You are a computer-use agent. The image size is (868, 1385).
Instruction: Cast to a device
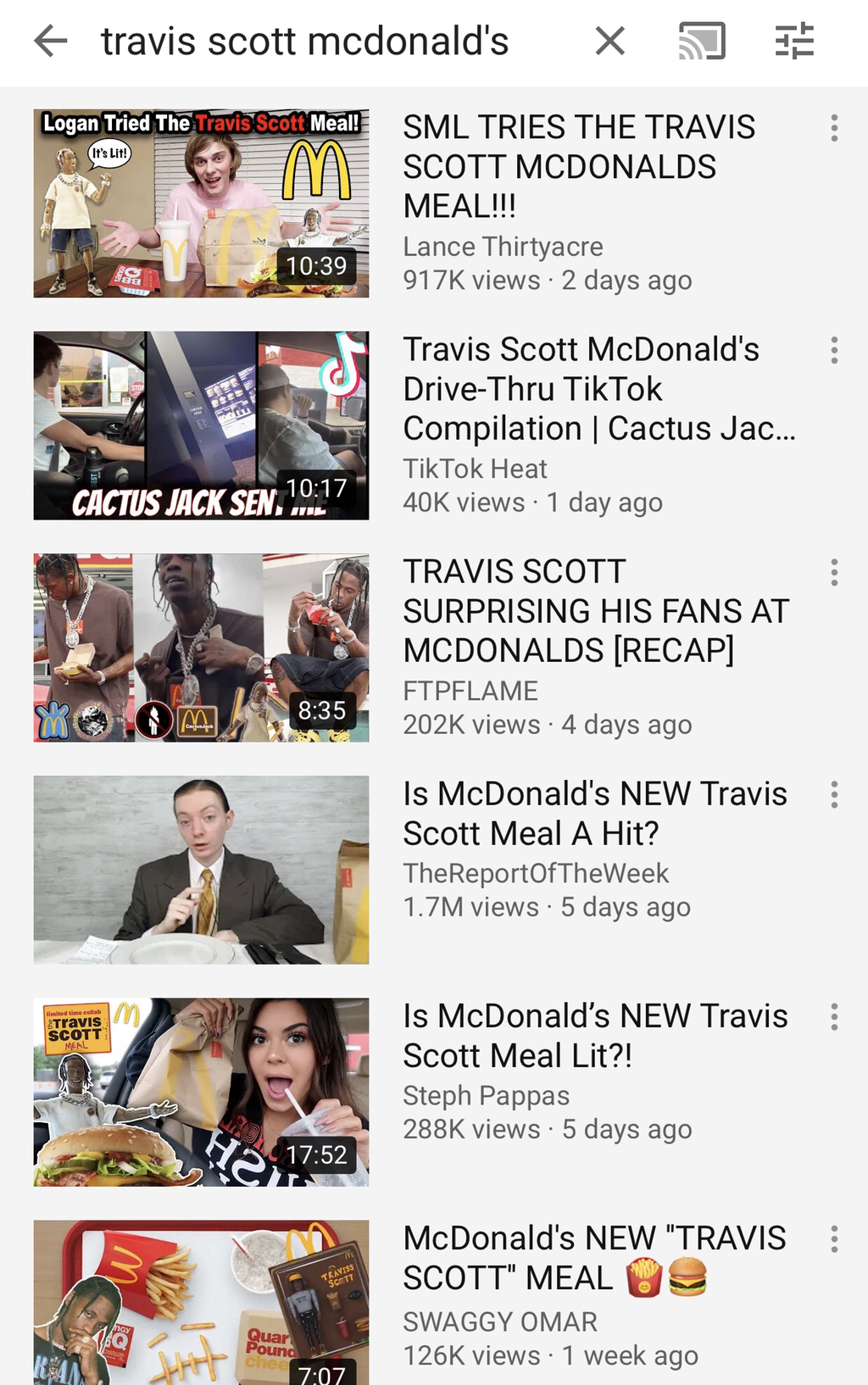tap(702, 41)
